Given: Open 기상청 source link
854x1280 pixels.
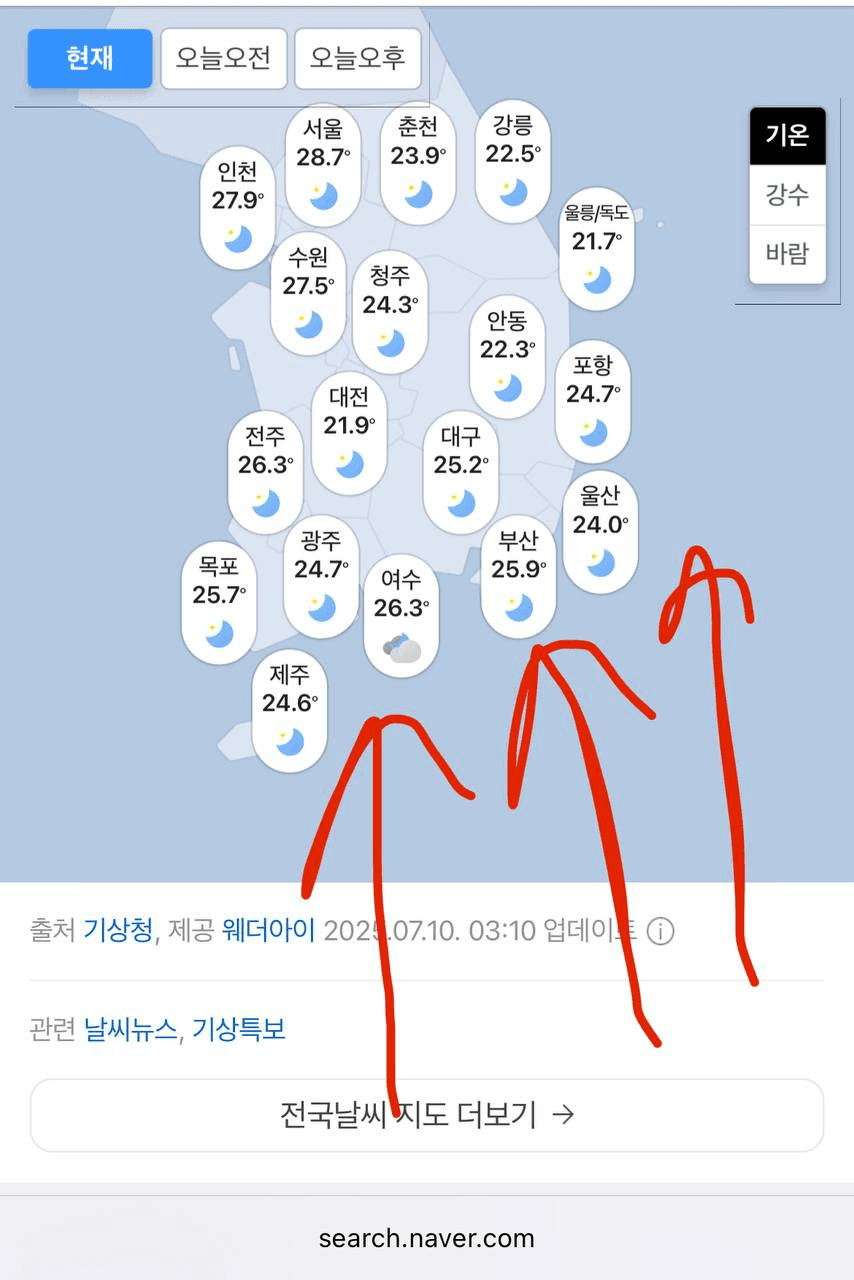Looking at the screenshot, I should click(118, 931).
